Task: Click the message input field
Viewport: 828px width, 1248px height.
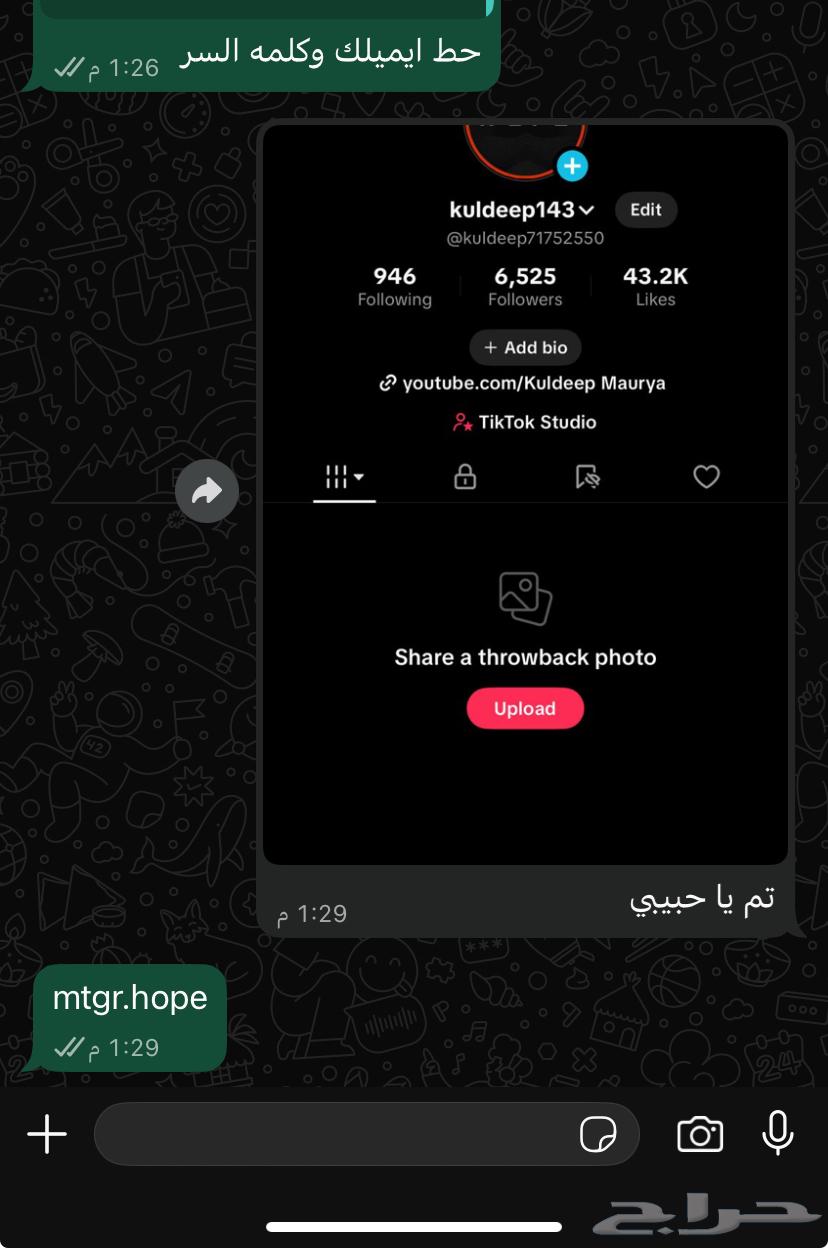Action: 330,1134
